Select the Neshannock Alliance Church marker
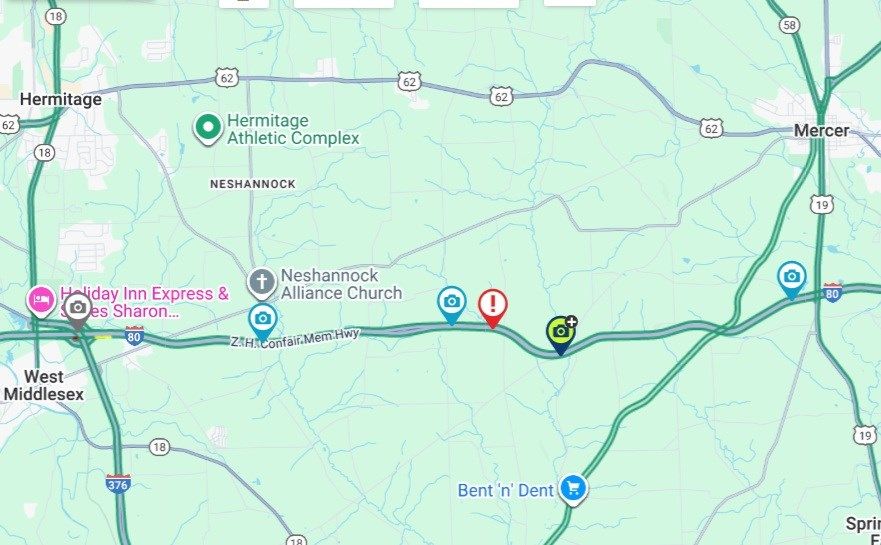881x545 pixels. (261, 283)
